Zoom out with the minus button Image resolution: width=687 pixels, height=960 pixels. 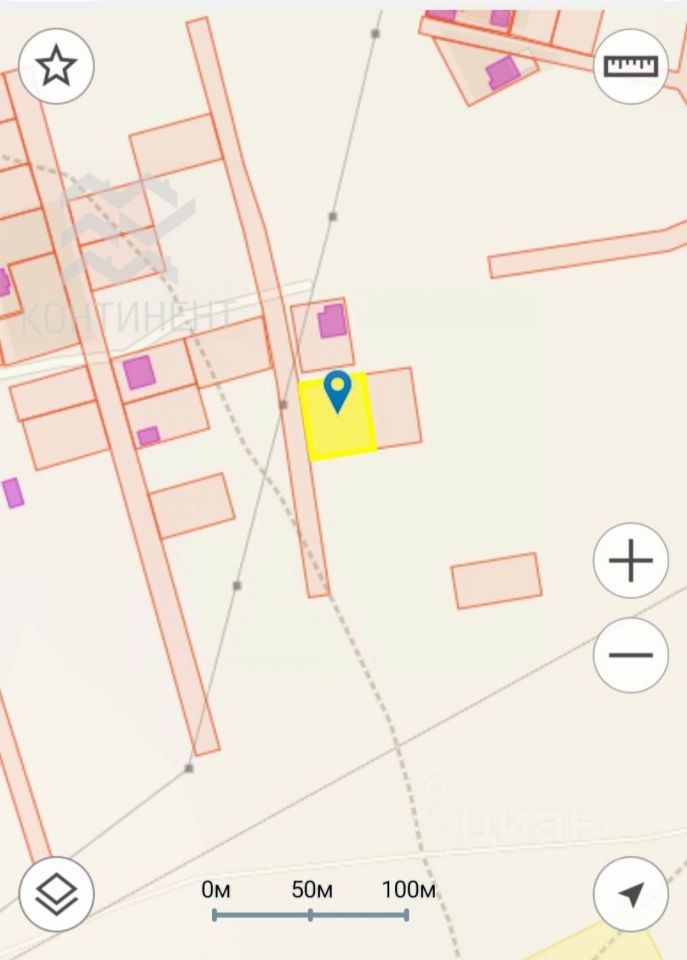pos(631,656)
